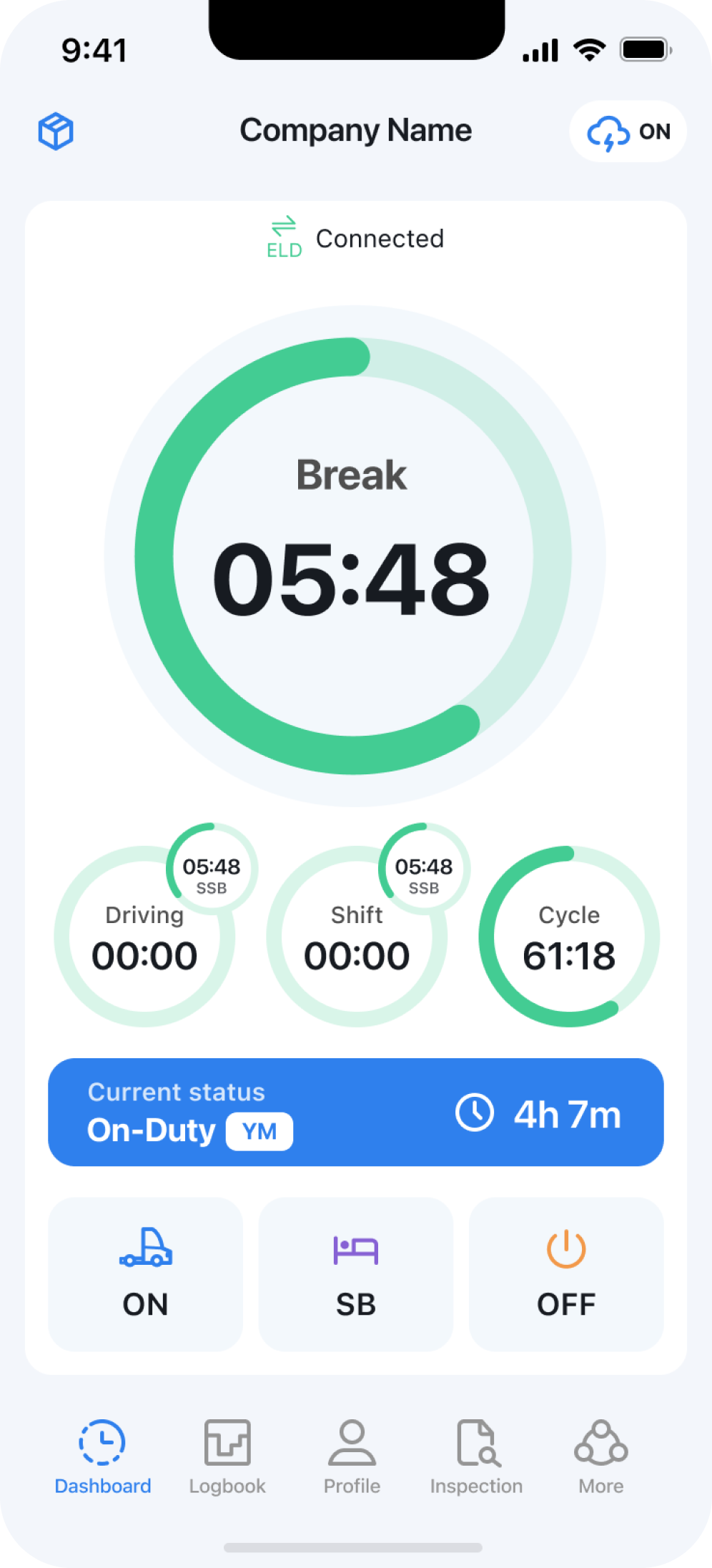Screen dimensions: 712x1568
Task: Toggle the cloud sync ON button
Action: point(628,132)
